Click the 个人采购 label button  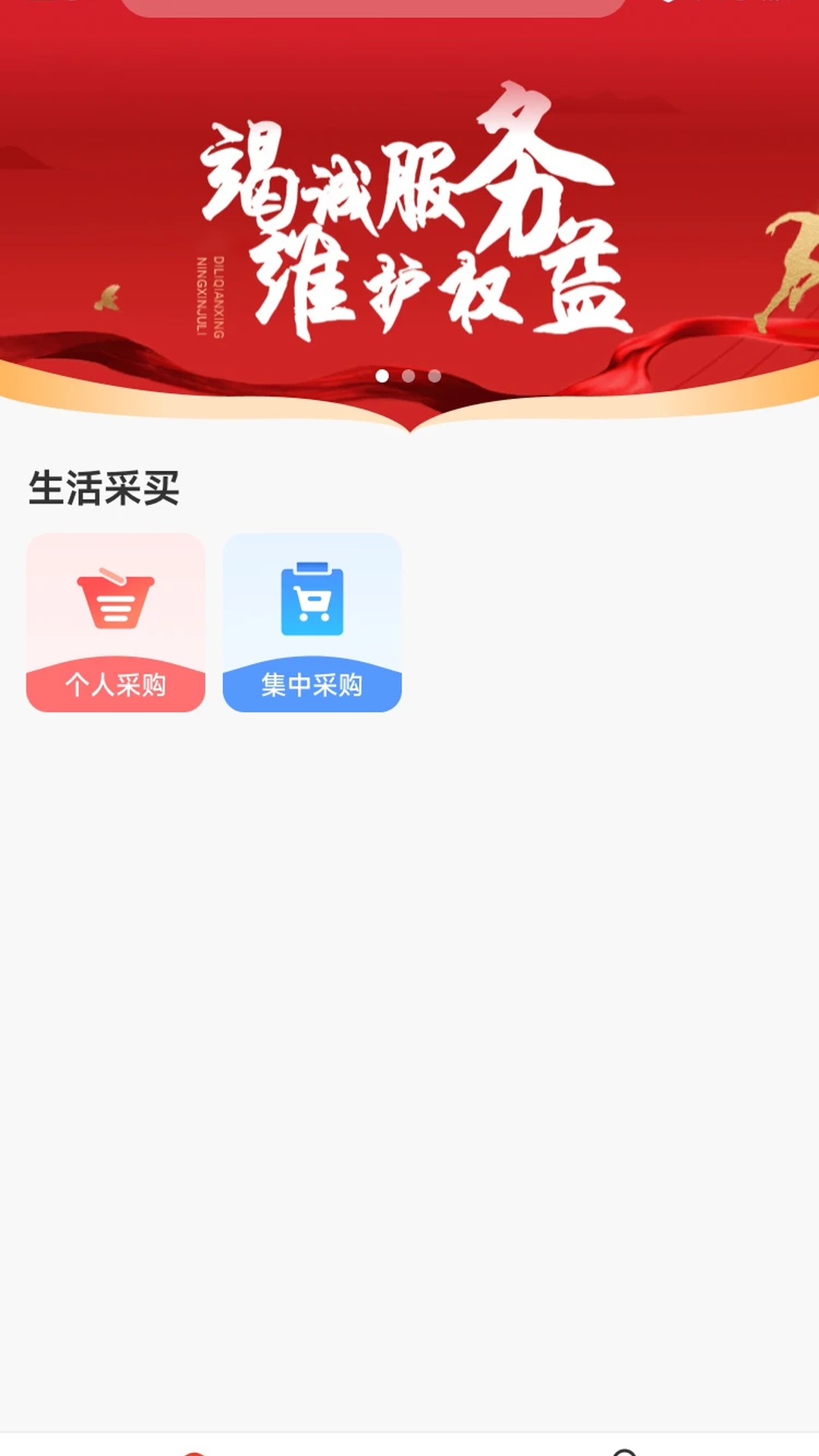(x=115, y=685)
